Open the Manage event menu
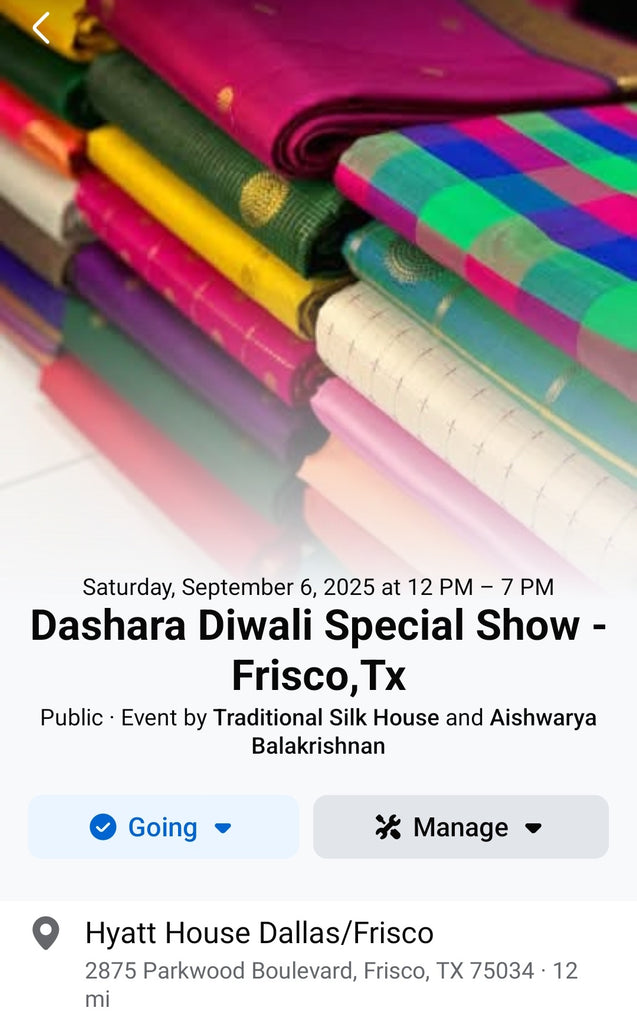The height and width of the screenshot is (1024, 637). pos(461,827)
